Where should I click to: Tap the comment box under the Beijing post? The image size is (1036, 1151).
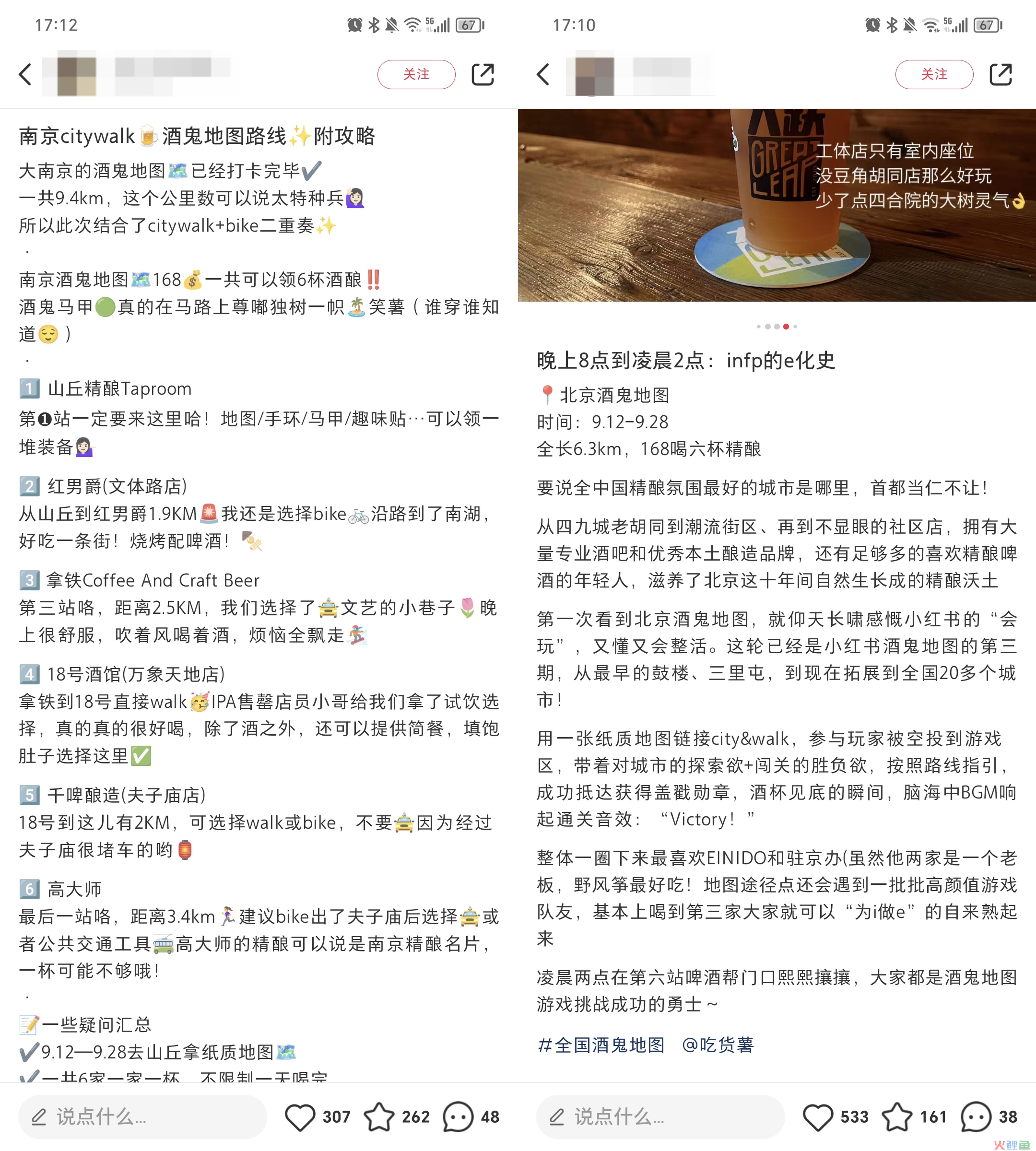pyautogui.click(x=660, y=1117)
